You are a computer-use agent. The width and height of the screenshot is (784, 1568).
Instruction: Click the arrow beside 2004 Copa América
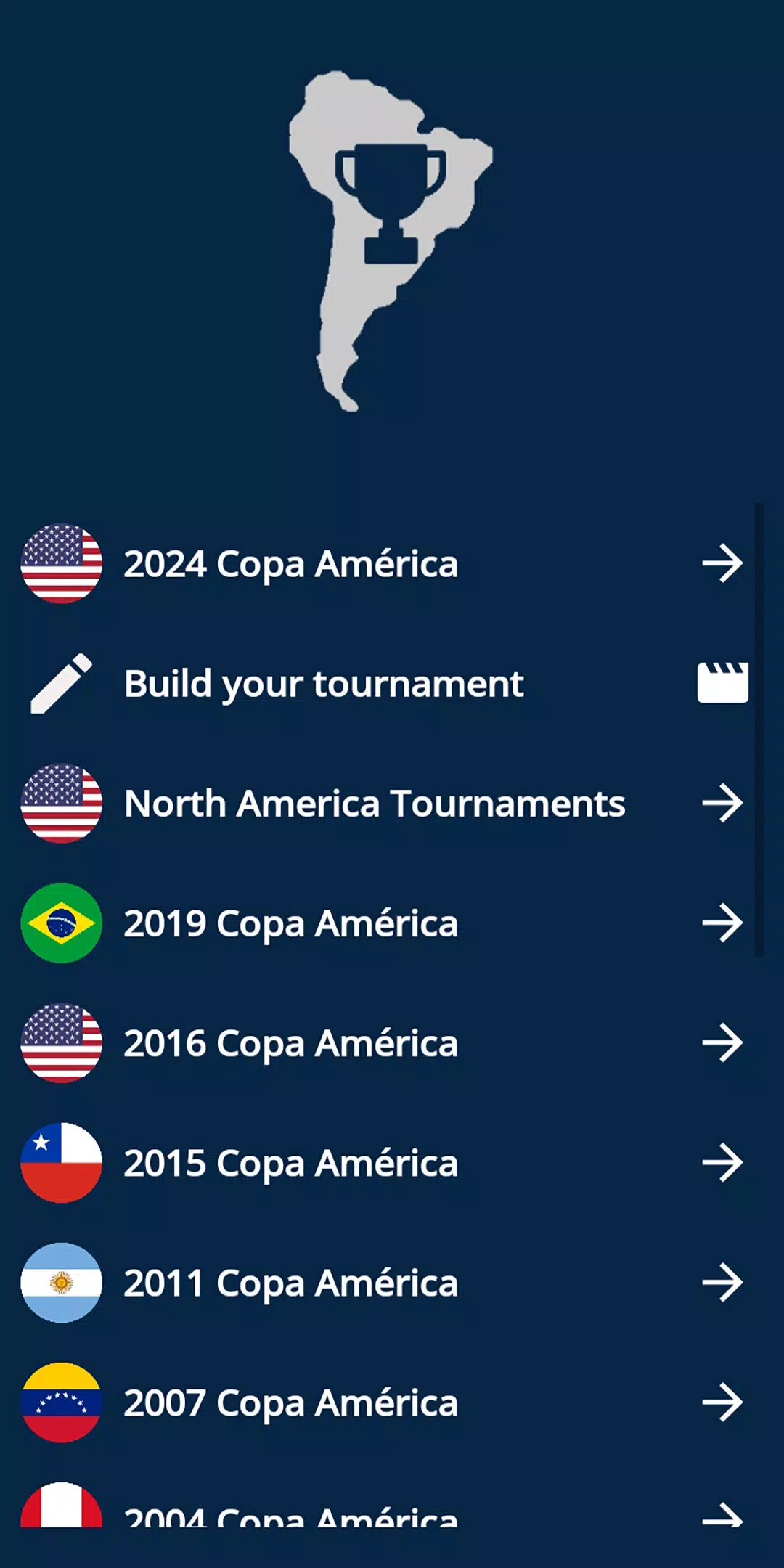(724, 1517)
